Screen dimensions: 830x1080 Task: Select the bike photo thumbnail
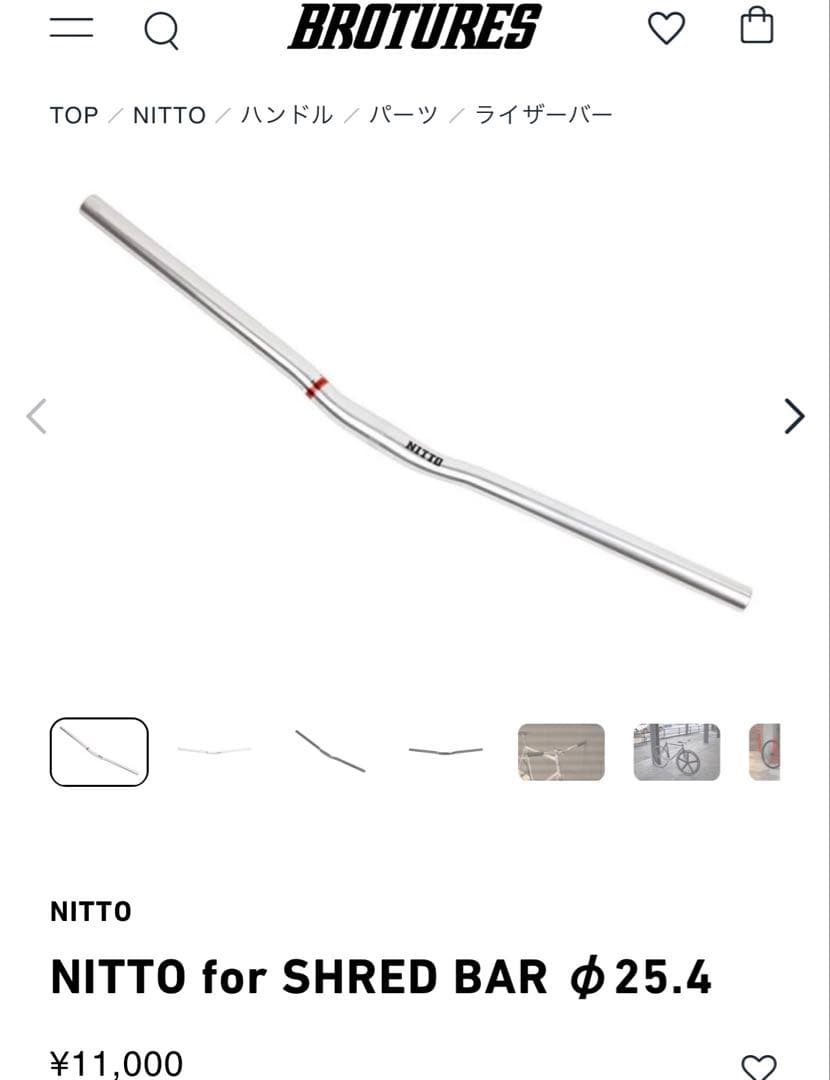point(561,752)
